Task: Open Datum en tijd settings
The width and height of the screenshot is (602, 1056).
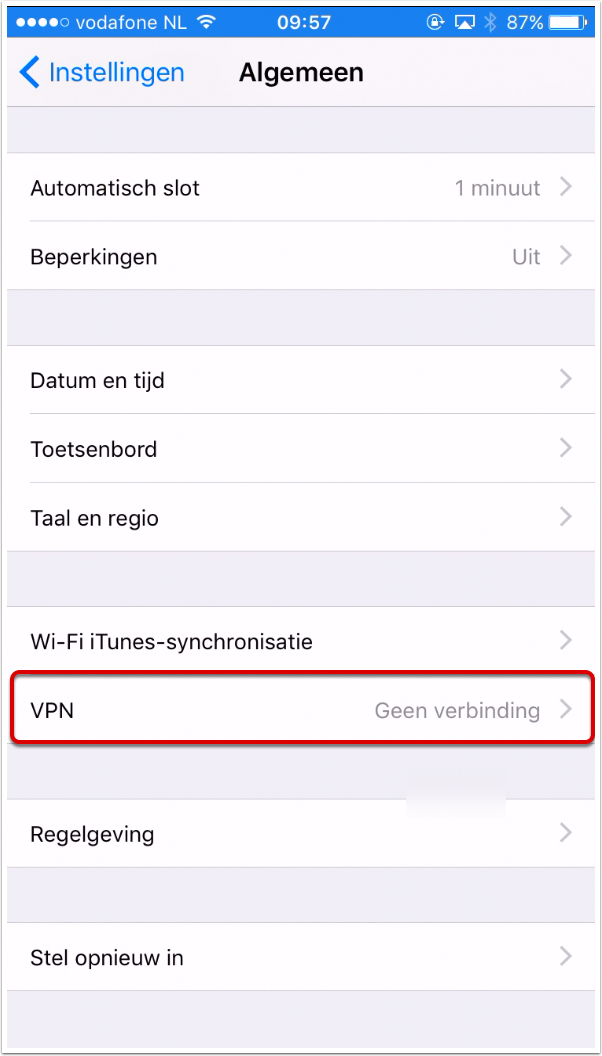Action: point(301,380)
